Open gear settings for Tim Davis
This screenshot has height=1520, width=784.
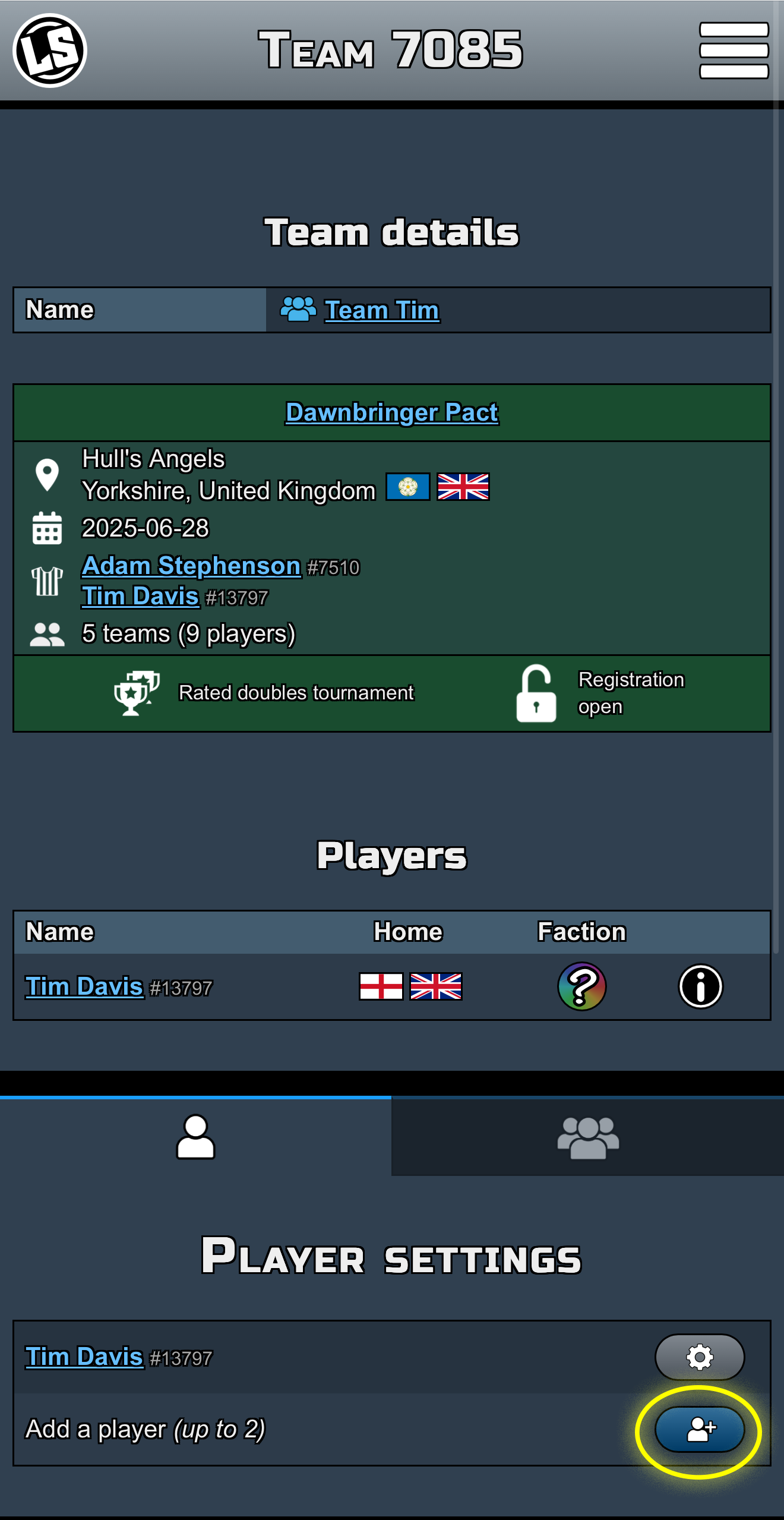coord(699,1357)
